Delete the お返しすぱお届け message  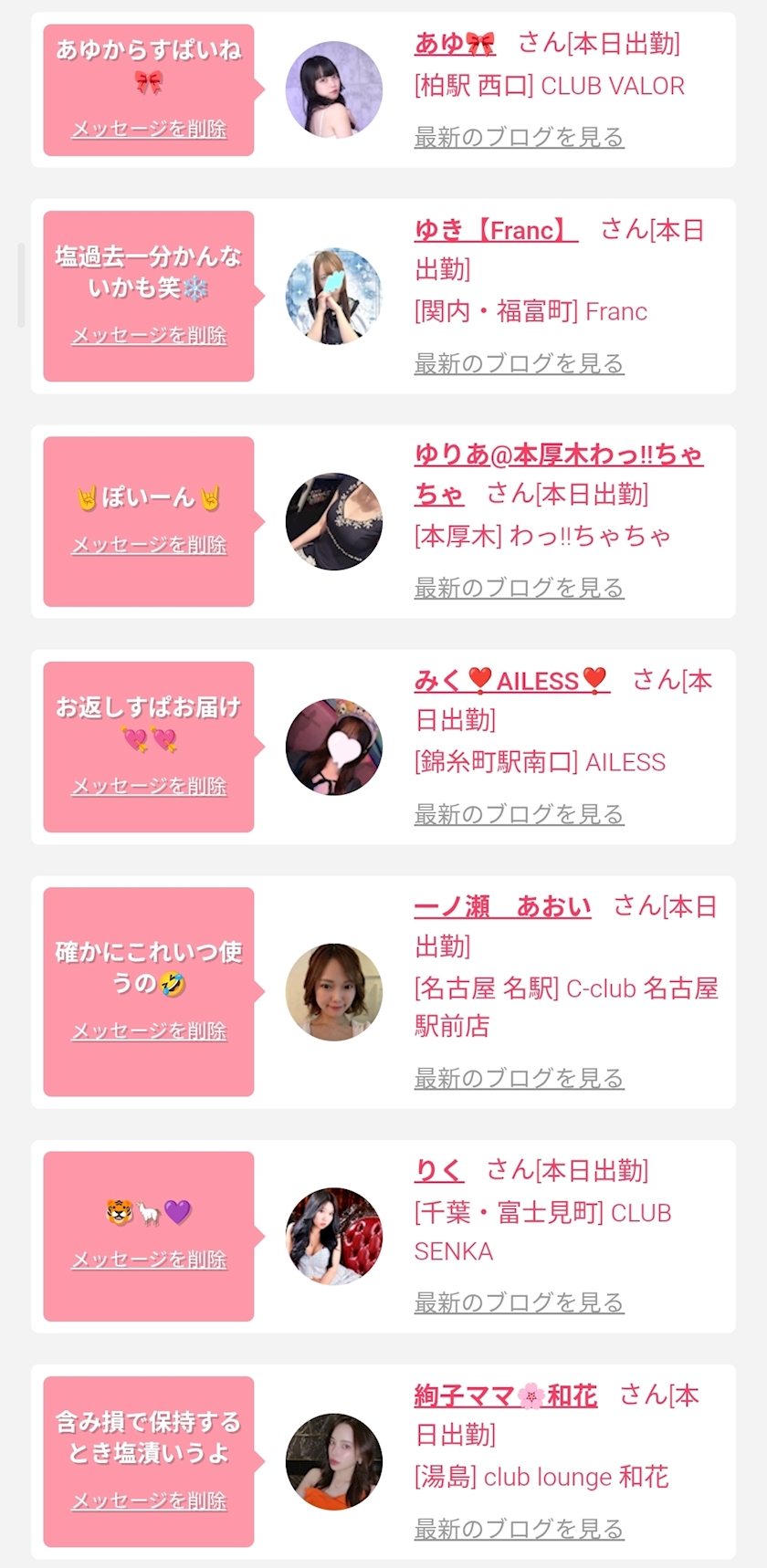pyautogui.click(x=149, y=786)
